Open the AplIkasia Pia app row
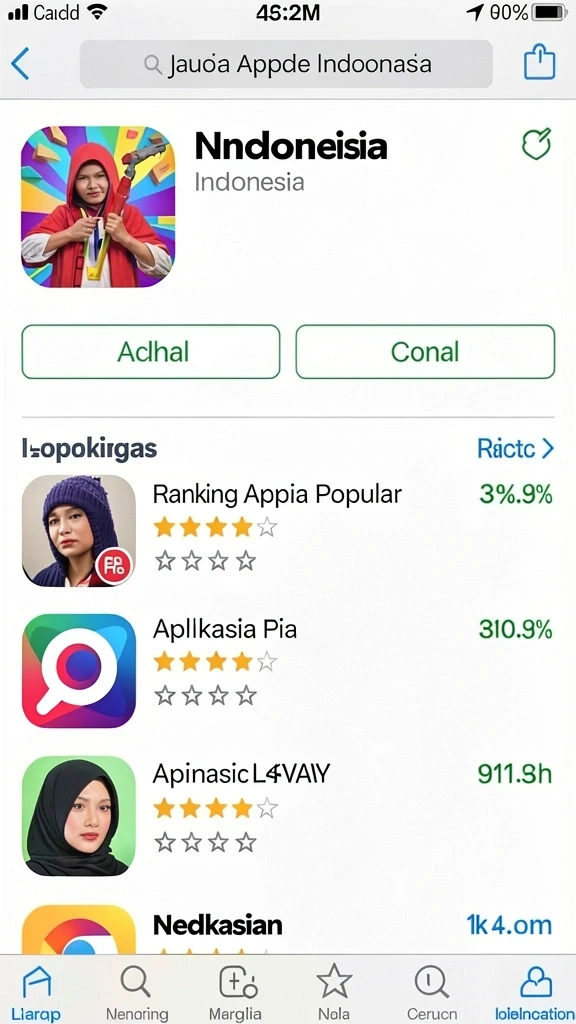 click(288, 671)
